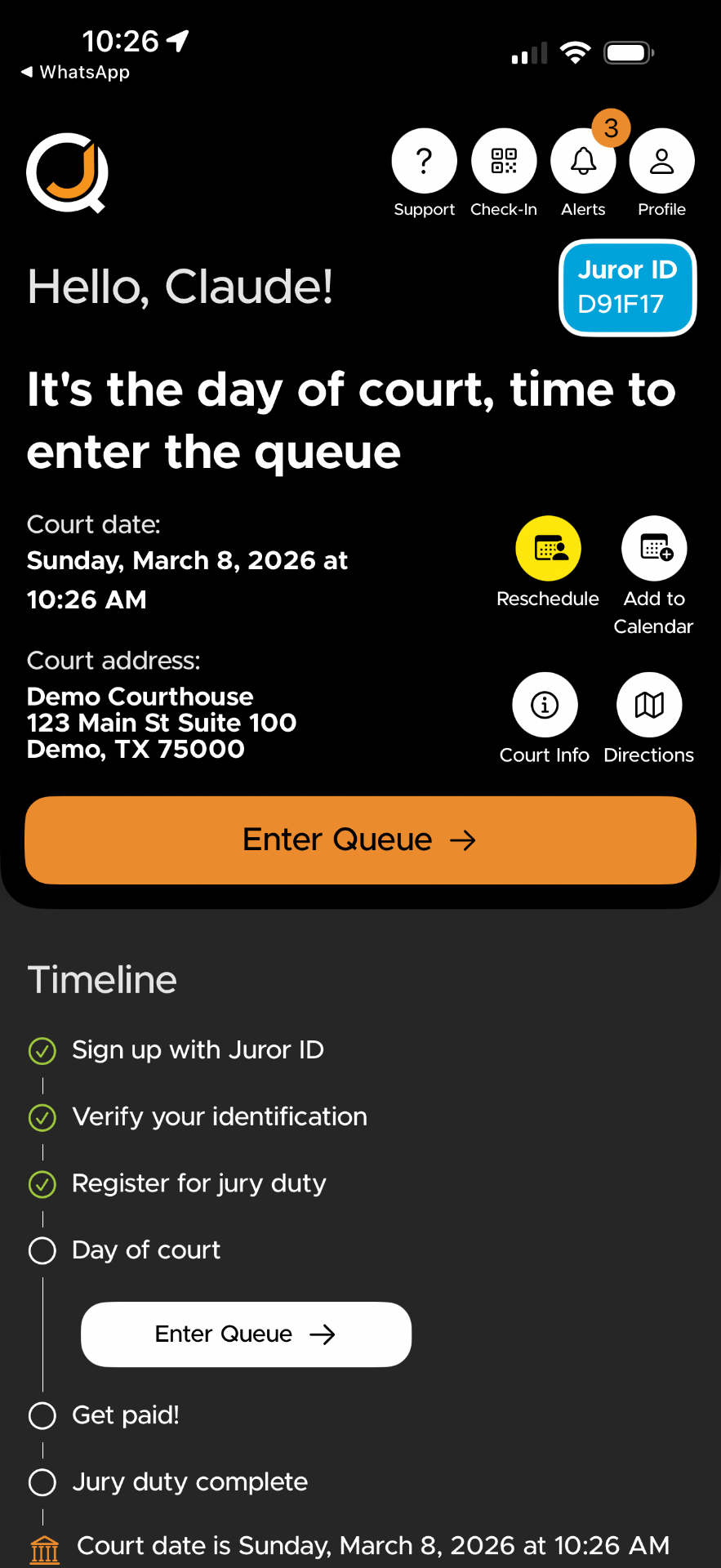Screen dimensions: 721x1568
Task: Select the Check-In QR code icon
Action: tap(504, 160)
